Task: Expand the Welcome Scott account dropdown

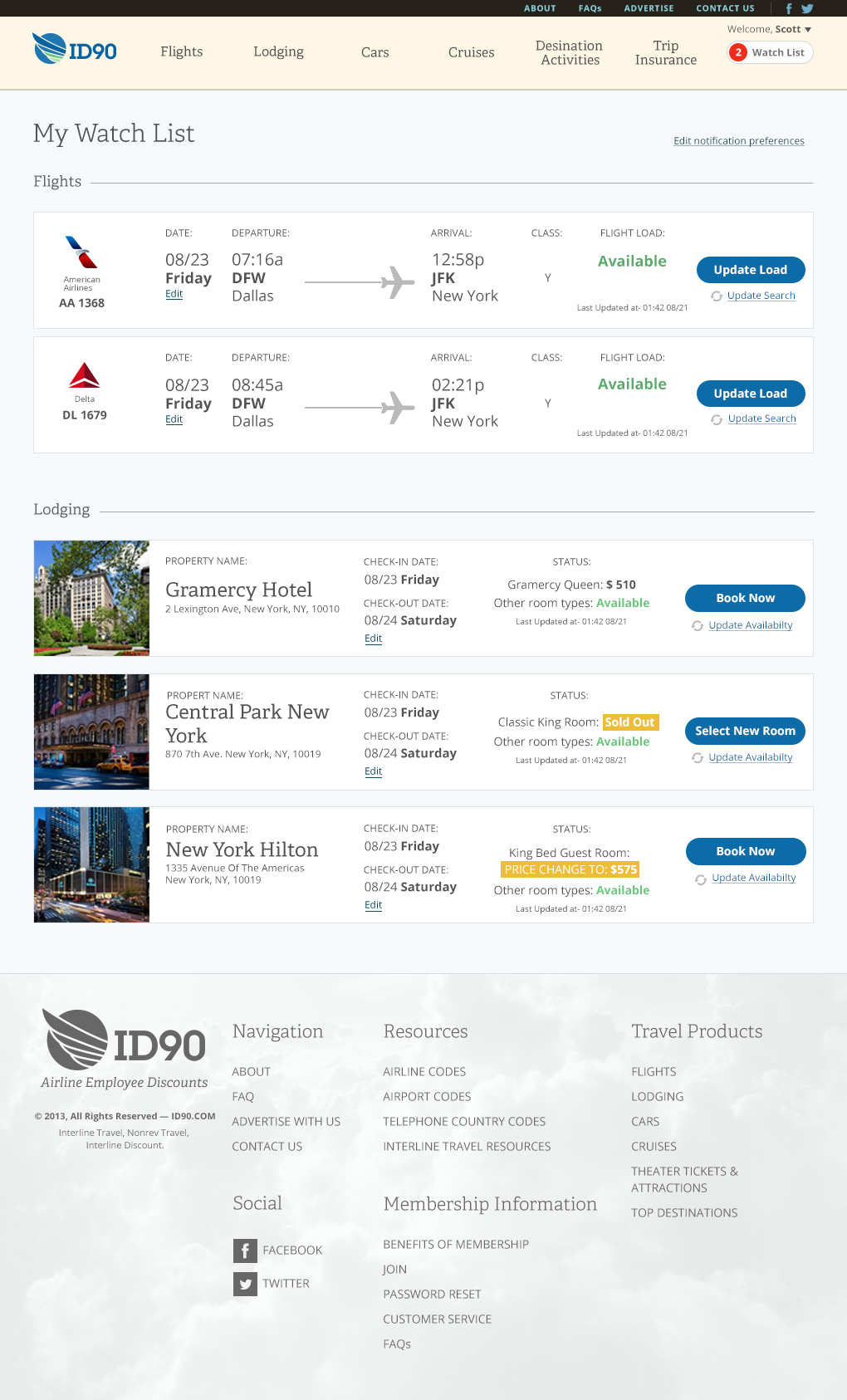Action: pyautogui.click(x=769, y=29)
